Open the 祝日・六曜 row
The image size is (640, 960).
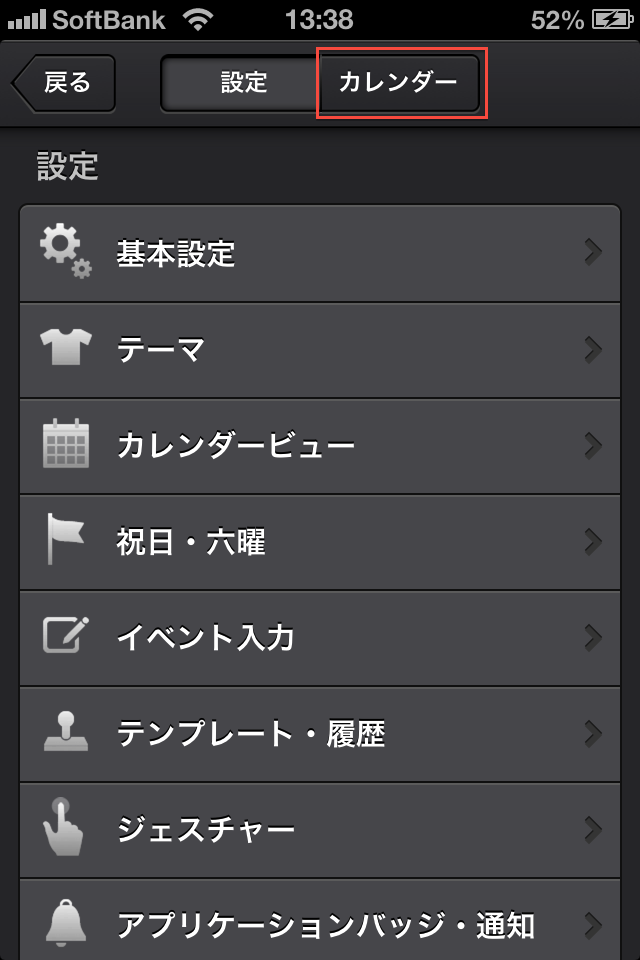[x=320, y=541]
